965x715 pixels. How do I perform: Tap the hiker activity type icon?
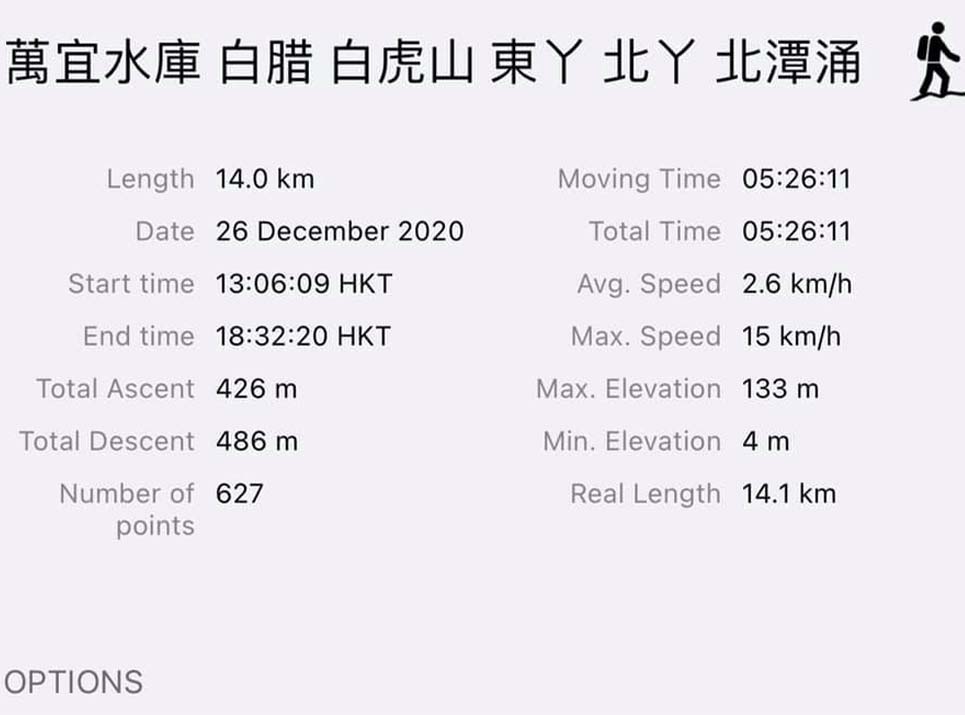pyautogui.click(x=937, y=62)
